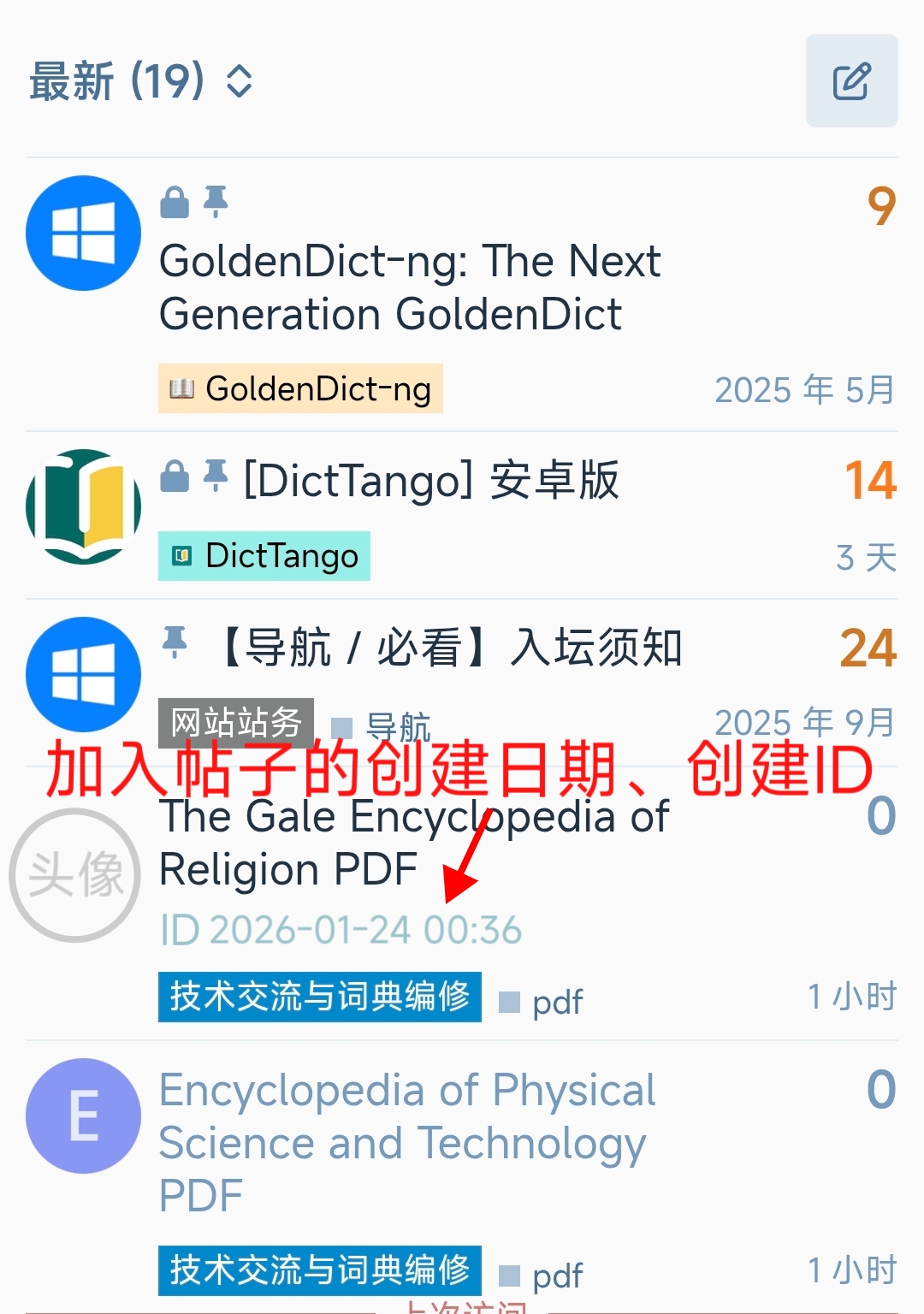The height and width of the screenshot is (1314, 924).
Task: Jump to latest reply via the 14 count
Action: (870, 480)
